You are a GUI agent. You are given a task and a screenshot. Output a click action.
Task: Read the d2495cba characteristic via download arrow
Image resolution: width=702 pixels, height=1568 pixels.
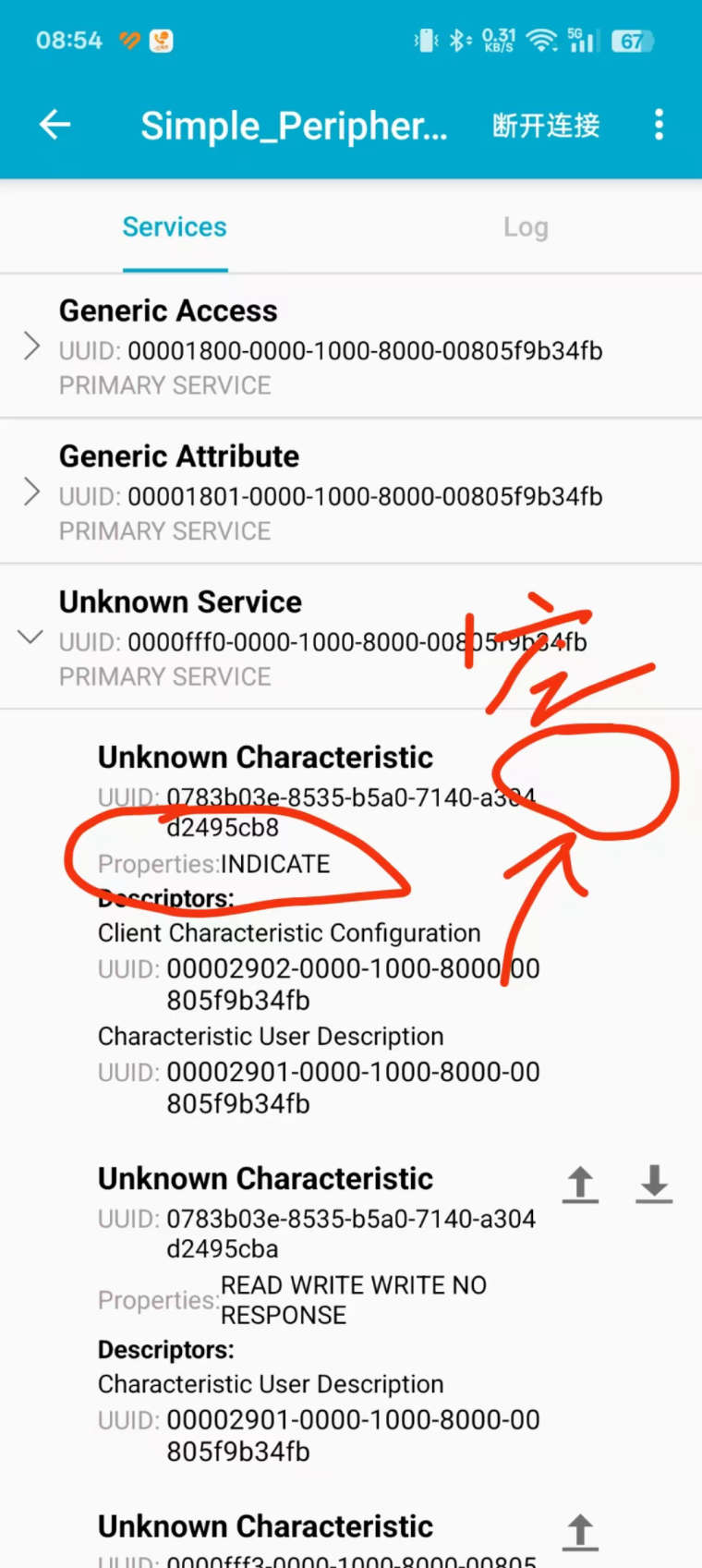tap(654, 1183)
